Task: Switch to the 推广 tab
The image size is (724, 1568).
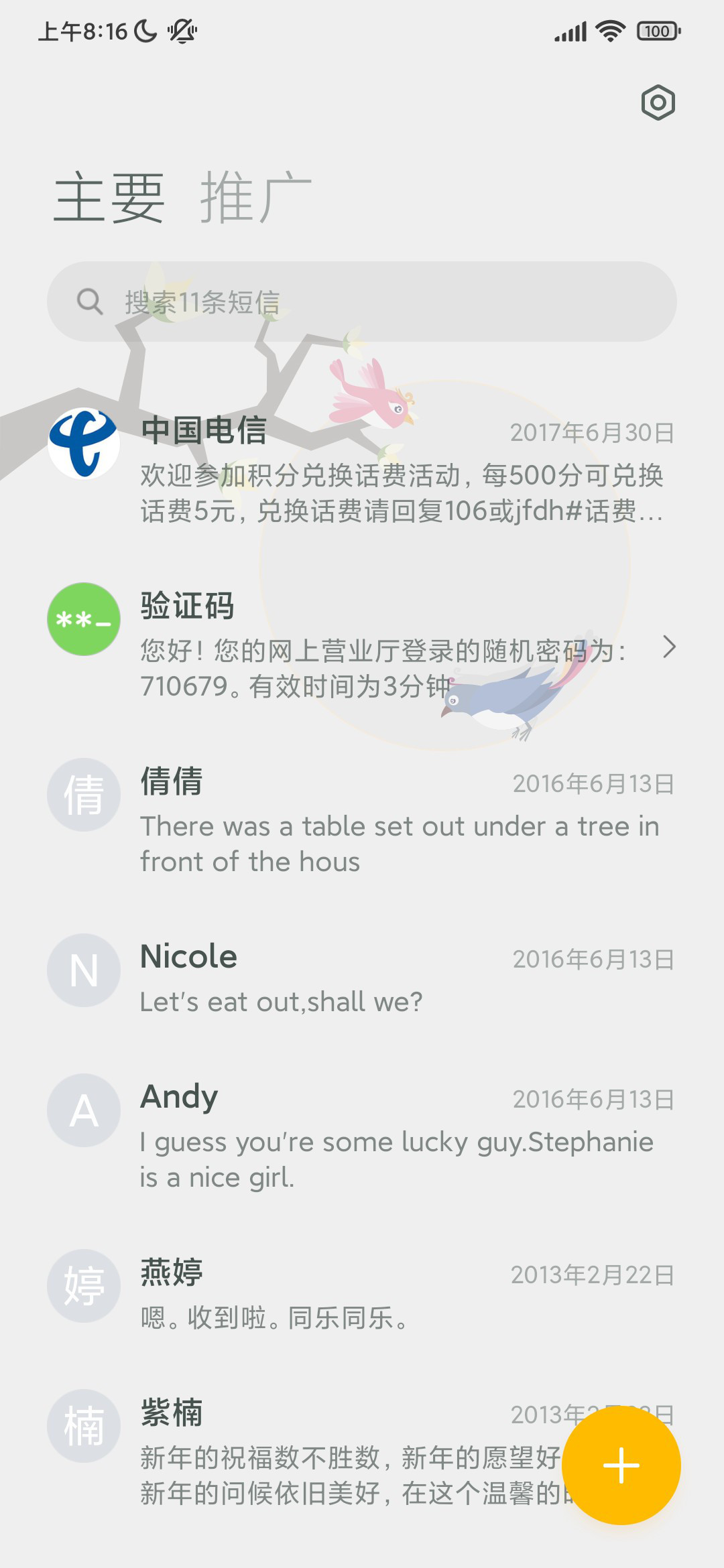Action: 255,197
